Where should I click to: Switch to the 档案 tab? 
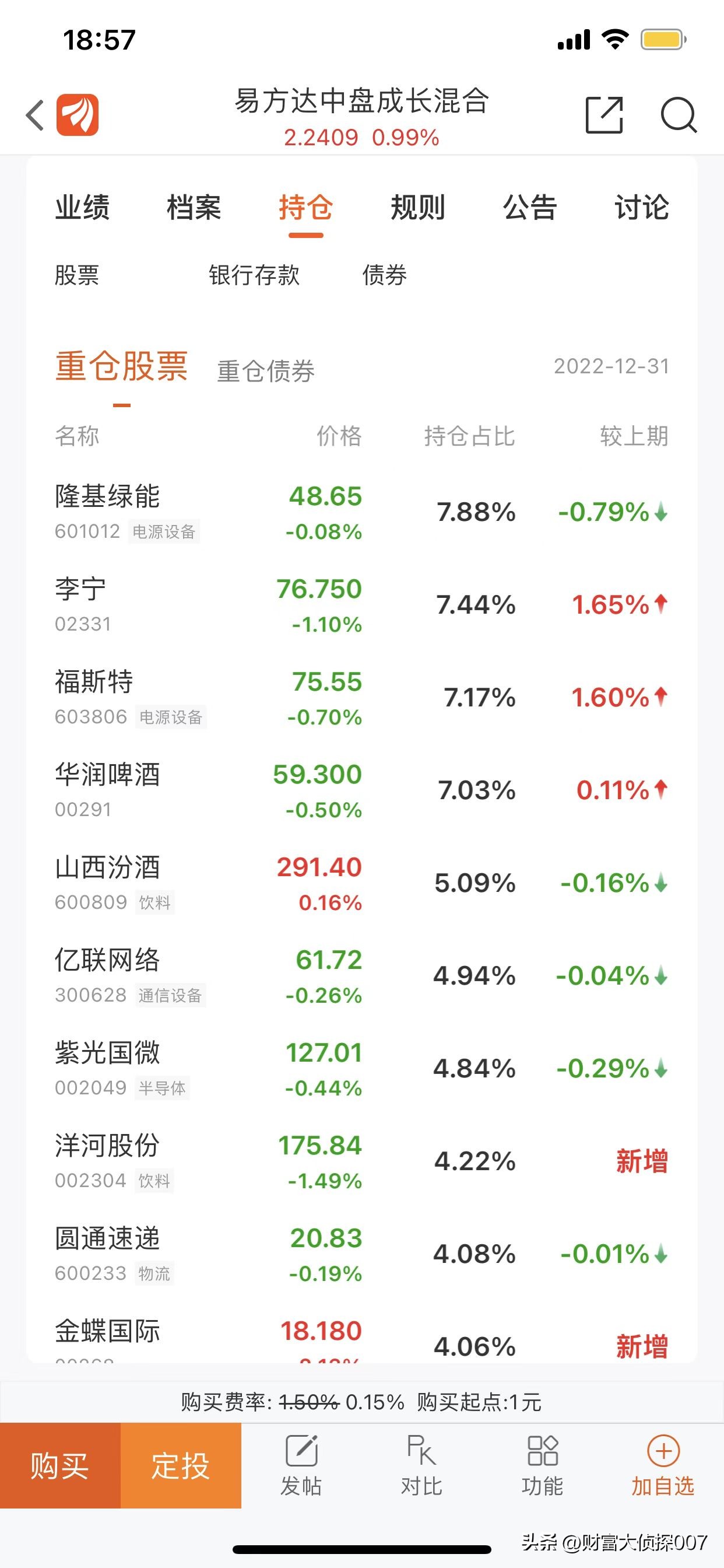(x=194, y=208)
